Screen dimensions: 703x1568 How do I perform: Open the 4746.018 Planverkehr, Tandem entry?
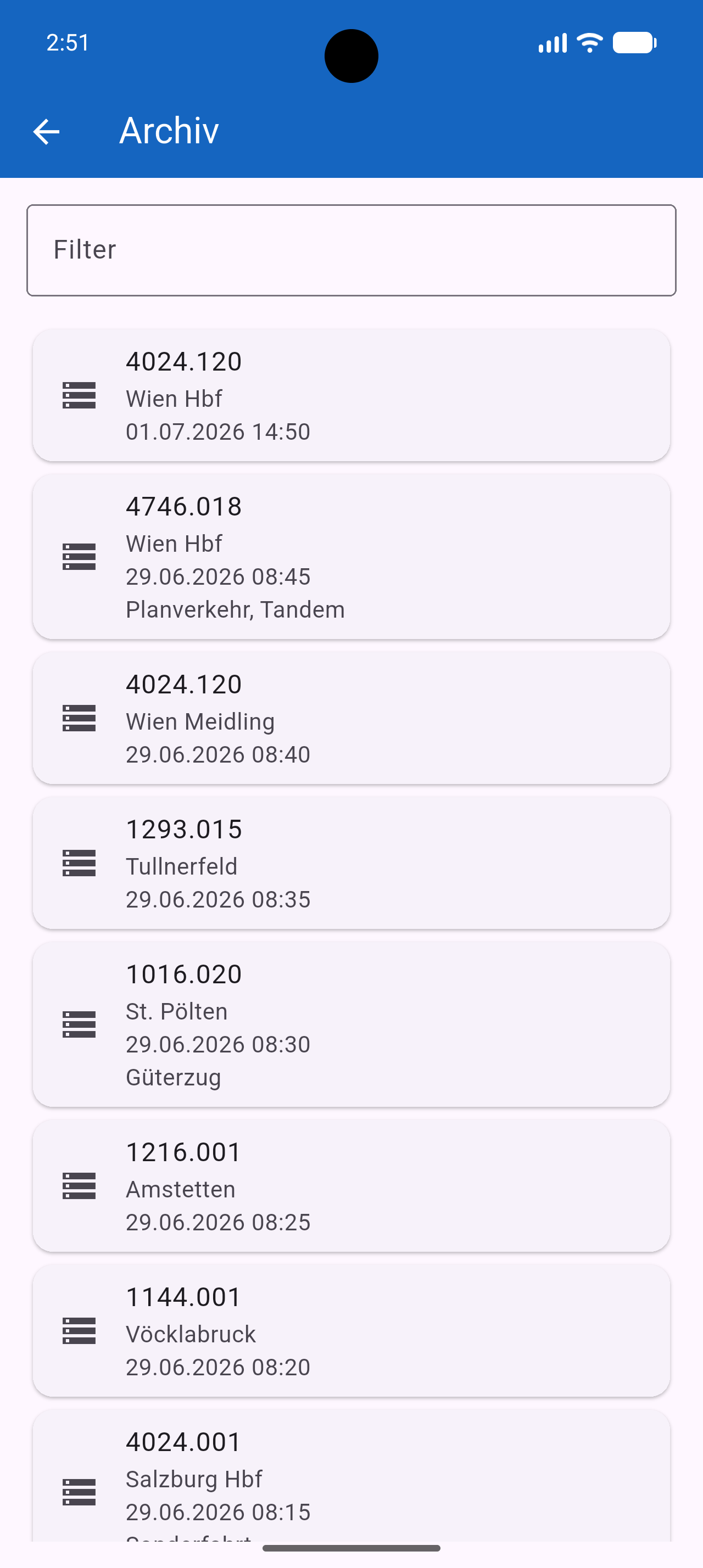tap(351, 556)
